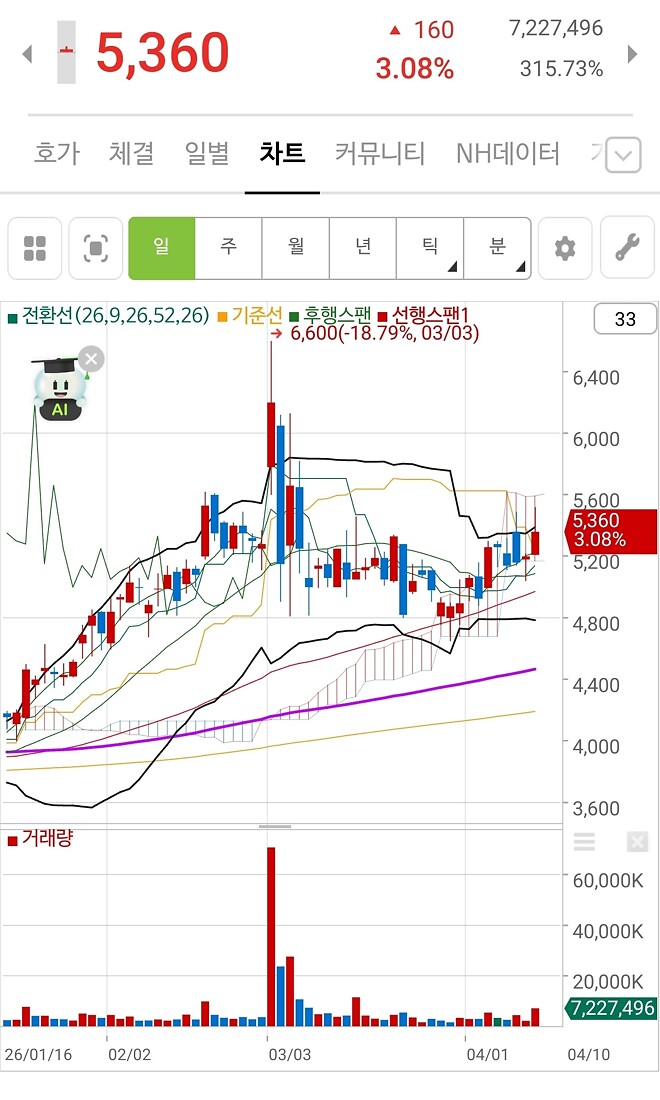
Task: Close the 거래량 volume panel
Action: (x=637, y=842)
